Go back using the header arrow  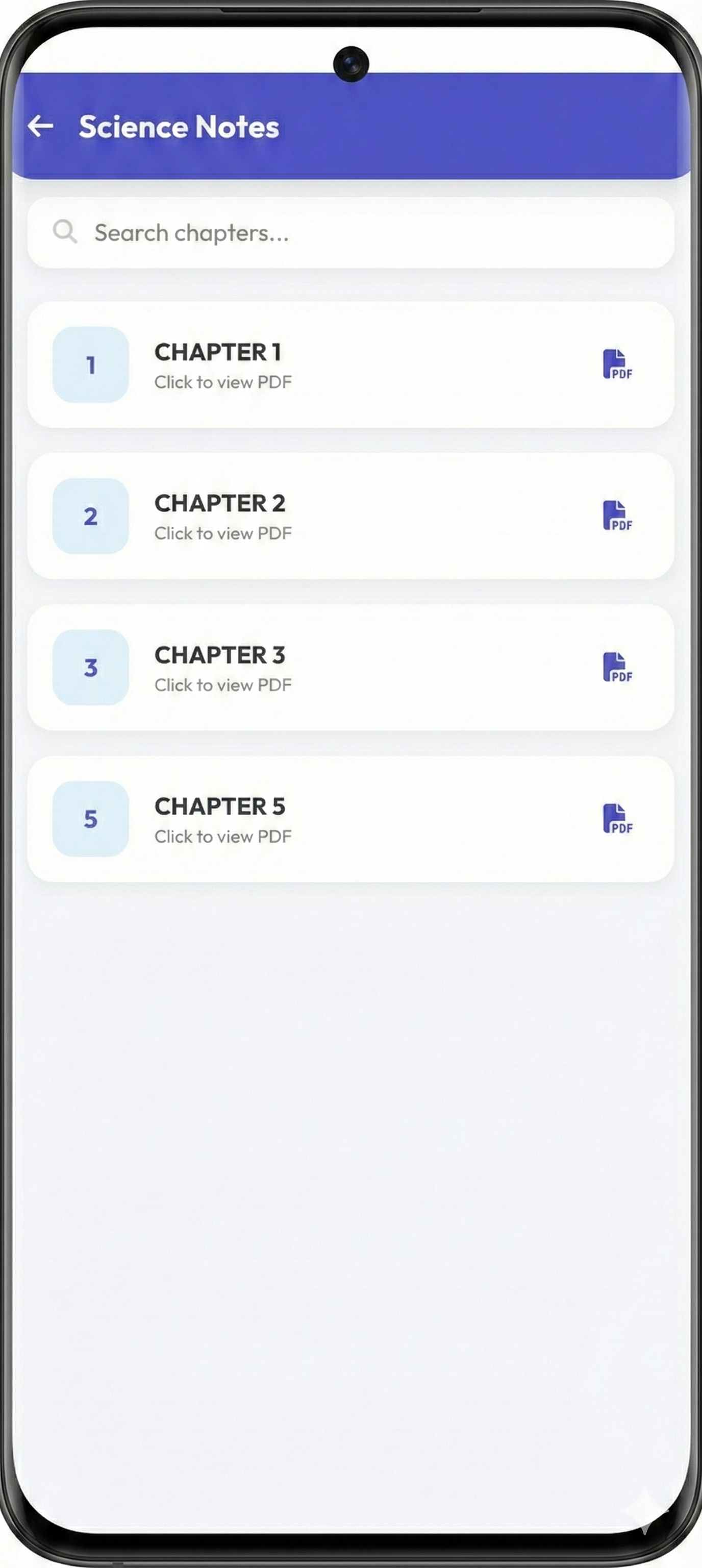point(41,127)
